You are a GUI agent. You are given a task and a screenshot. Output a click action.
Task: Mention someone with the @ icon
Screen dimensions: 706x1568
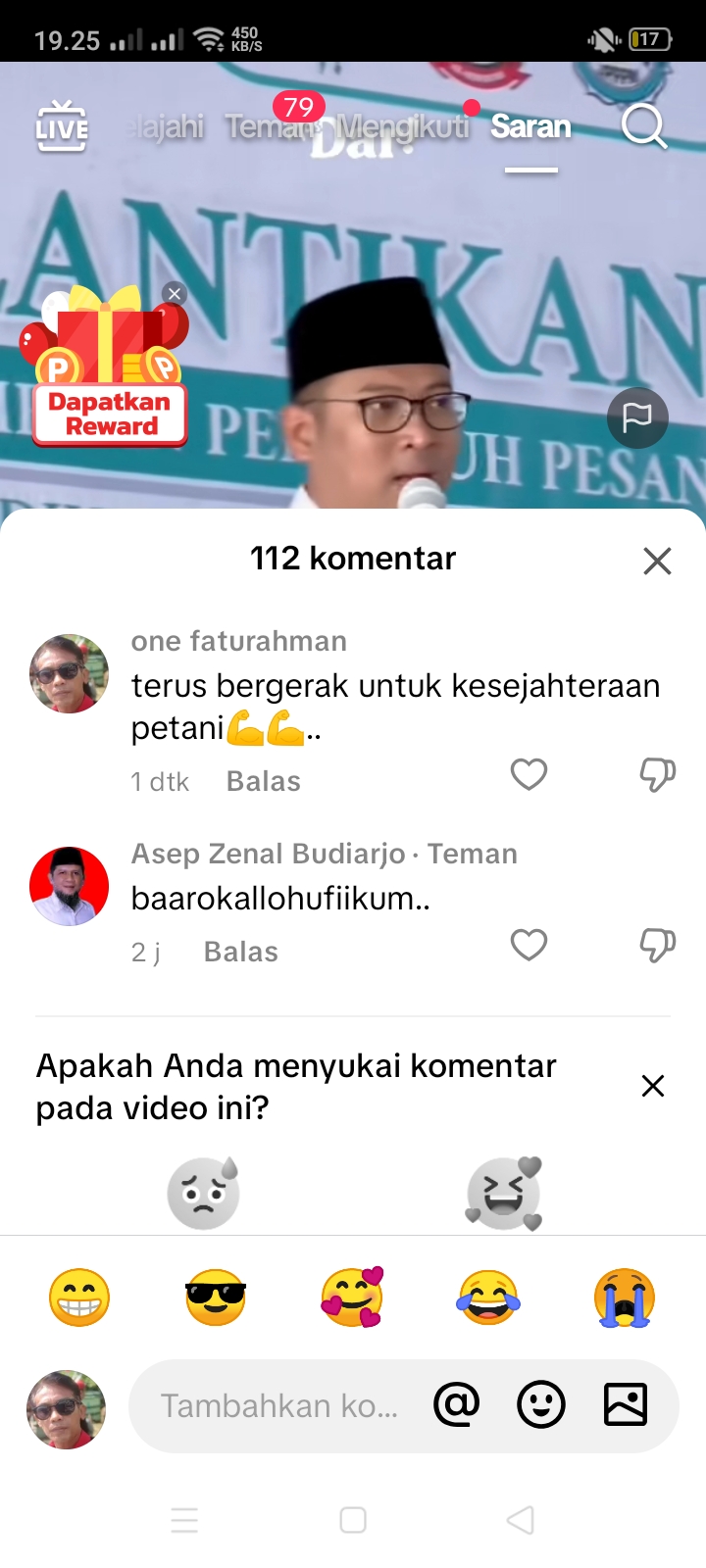click(x=457, y=1405)
